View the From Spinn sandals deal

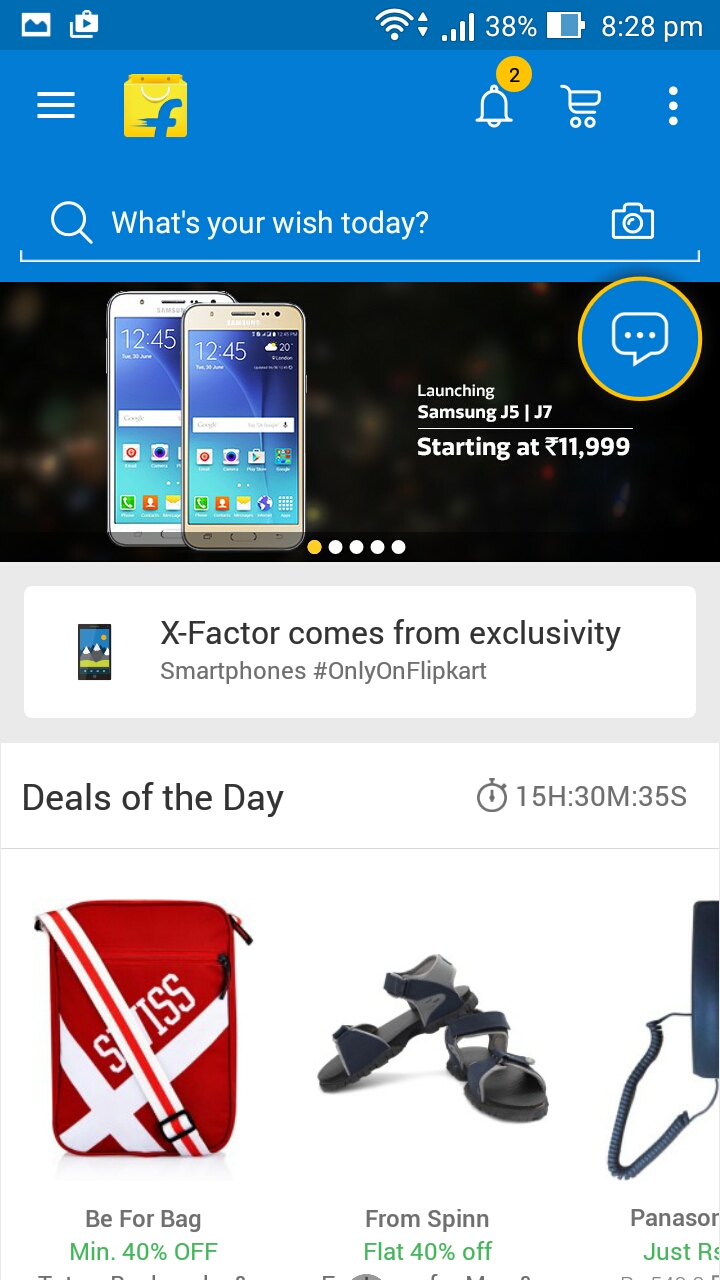[x=428, y=1050]
